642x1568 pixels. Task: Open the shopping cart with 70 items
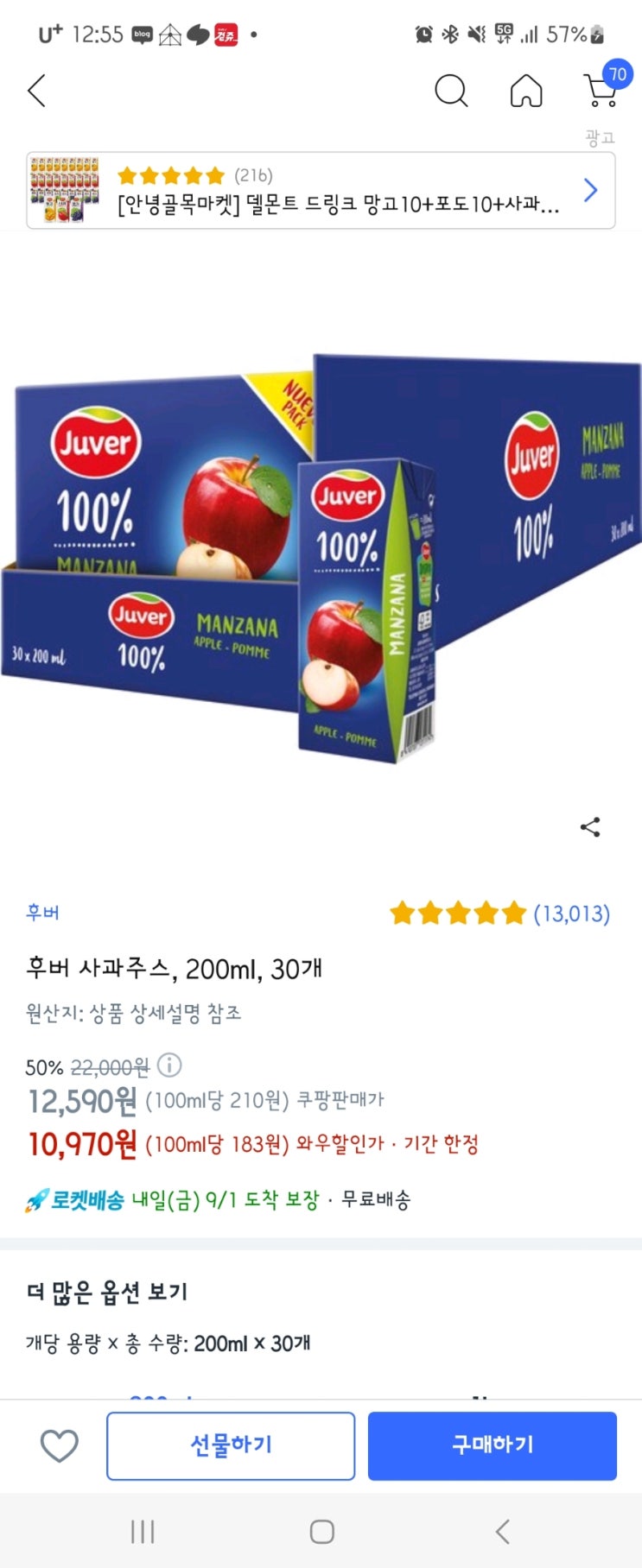point(605,85)
